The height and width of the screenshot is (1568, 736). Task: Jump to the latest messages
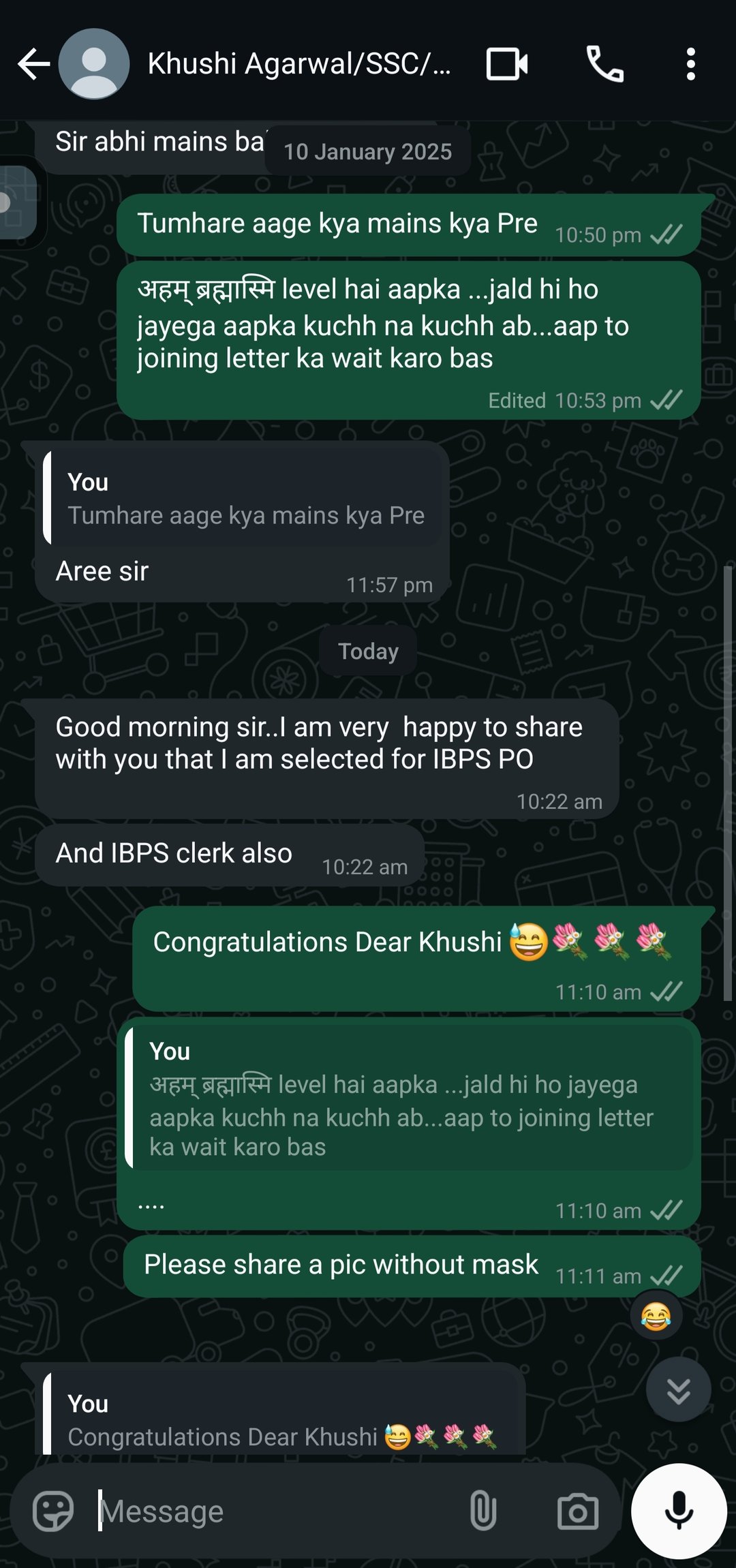tap(679, 1389)
